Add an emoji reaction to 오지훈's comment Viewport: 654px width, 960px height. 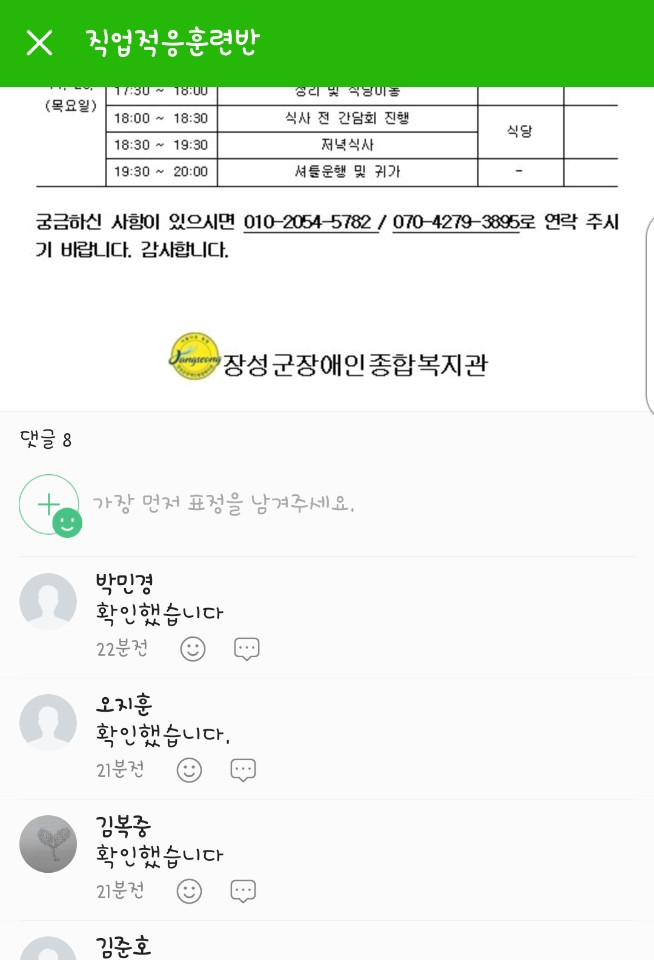[189, 770]
